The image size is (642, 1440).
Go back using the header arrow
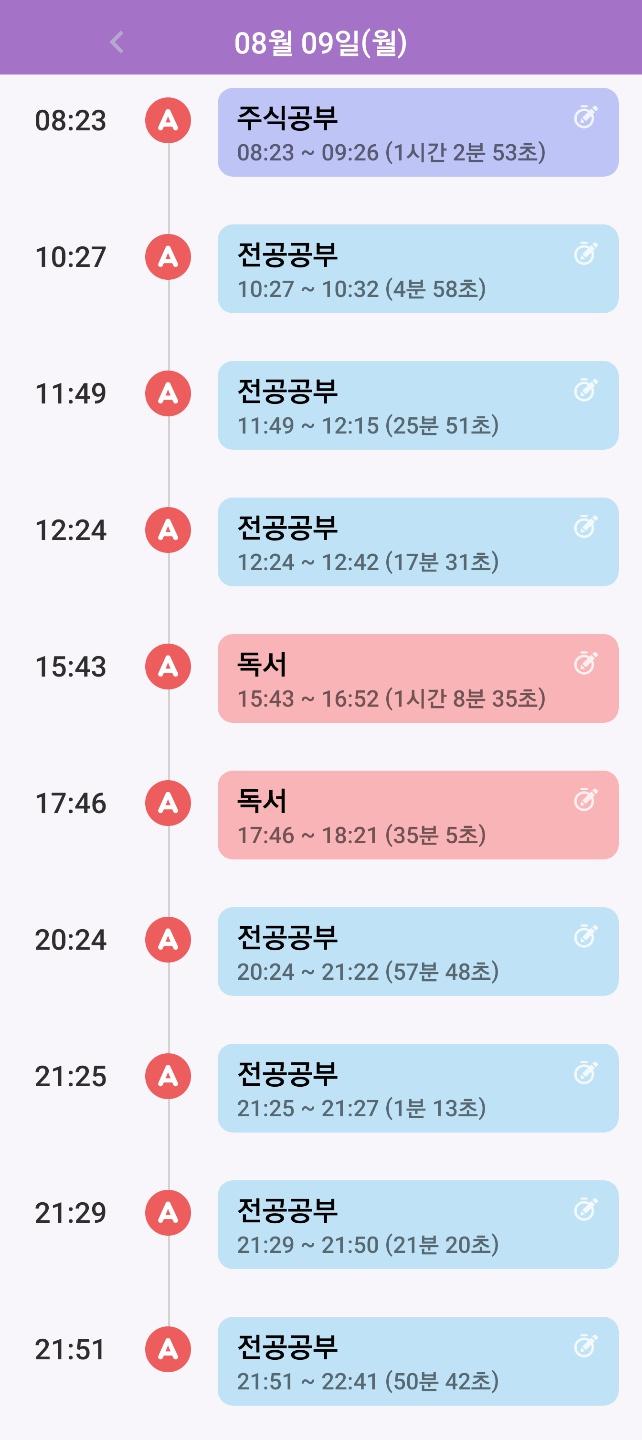click(x=117, y=42)
